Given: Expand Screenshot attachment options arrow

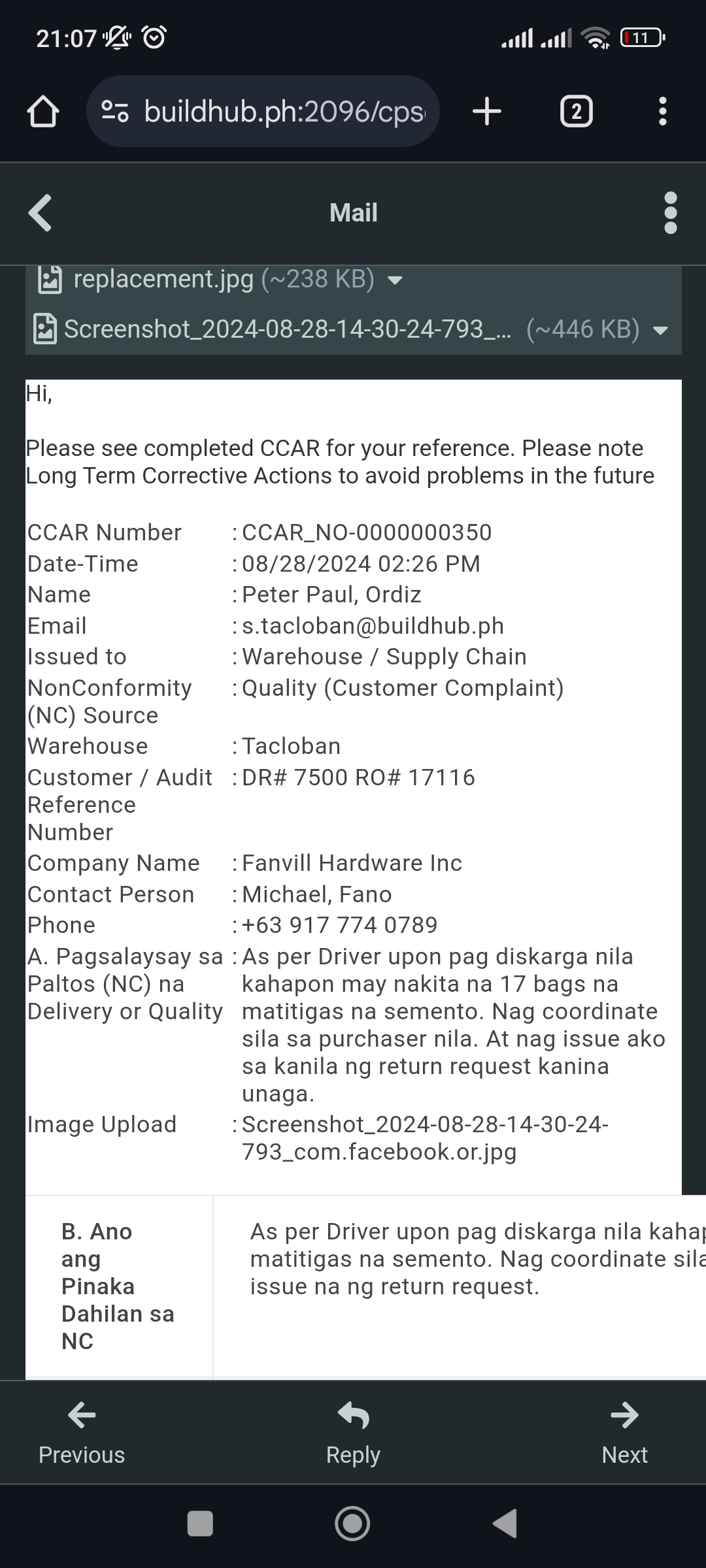Looking at the screenshot, I should click(661, 331).
